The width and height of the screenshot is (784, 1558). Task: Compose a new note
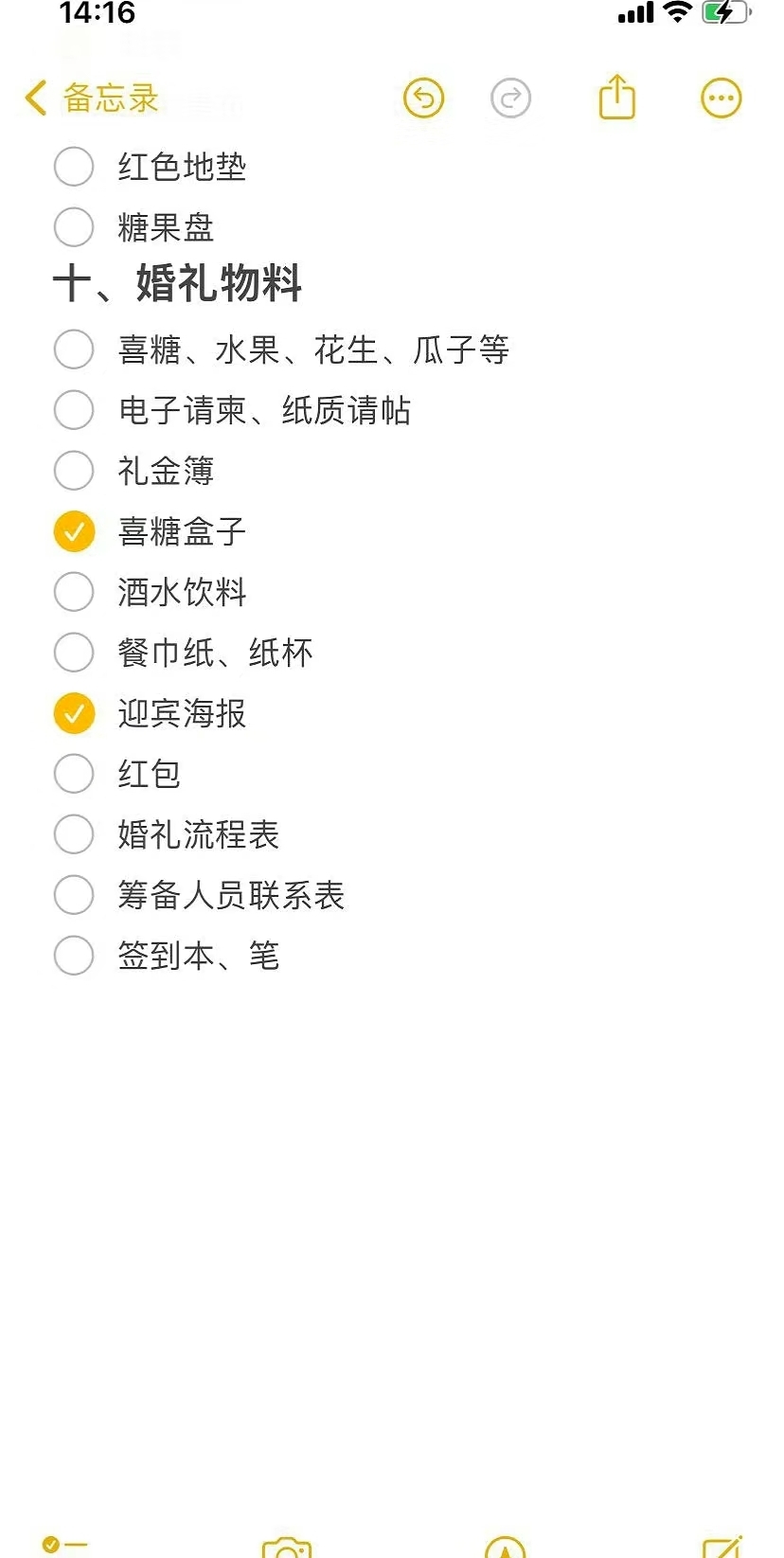[722, 1548]
